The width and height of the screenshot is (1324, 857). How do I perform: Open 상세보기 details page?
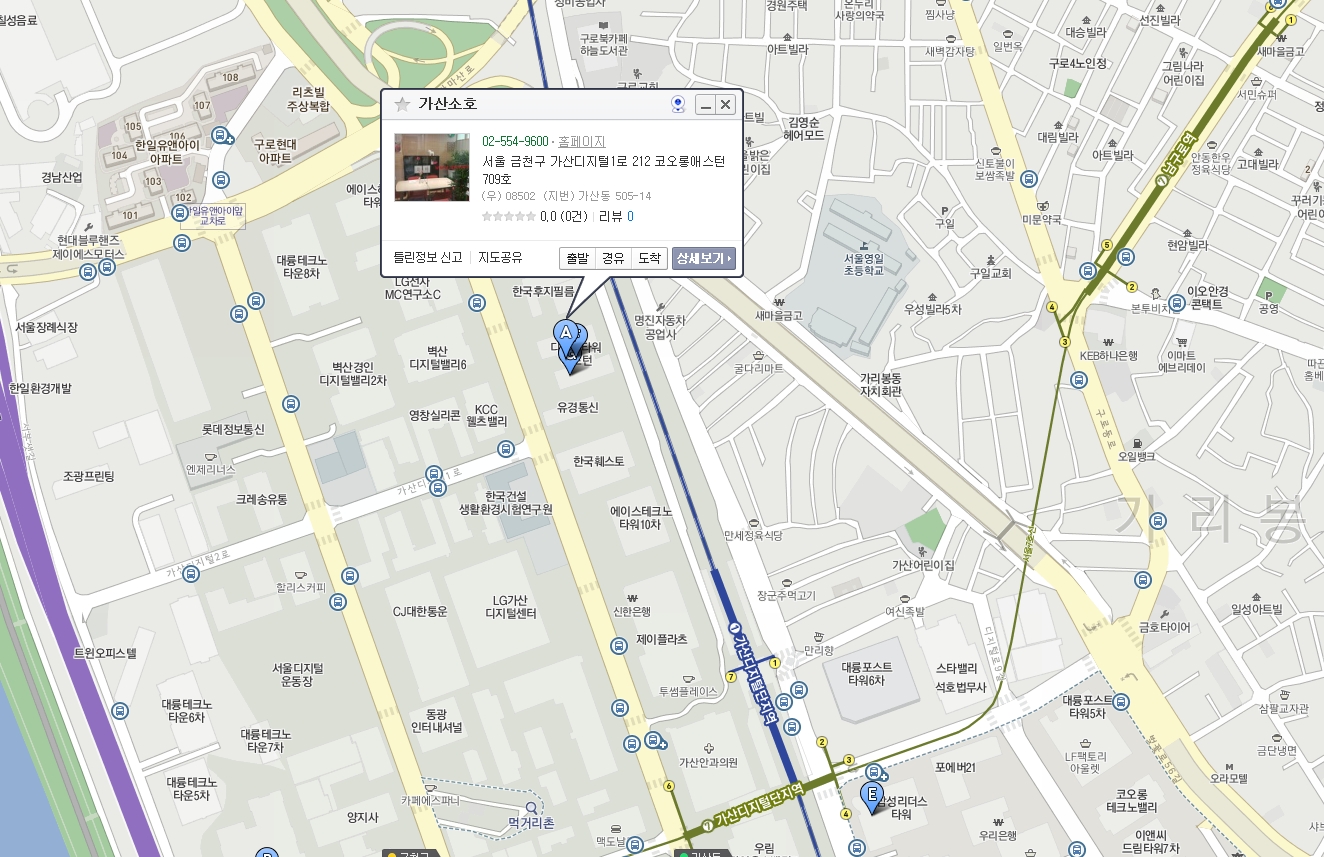click(x=704, y=258)
